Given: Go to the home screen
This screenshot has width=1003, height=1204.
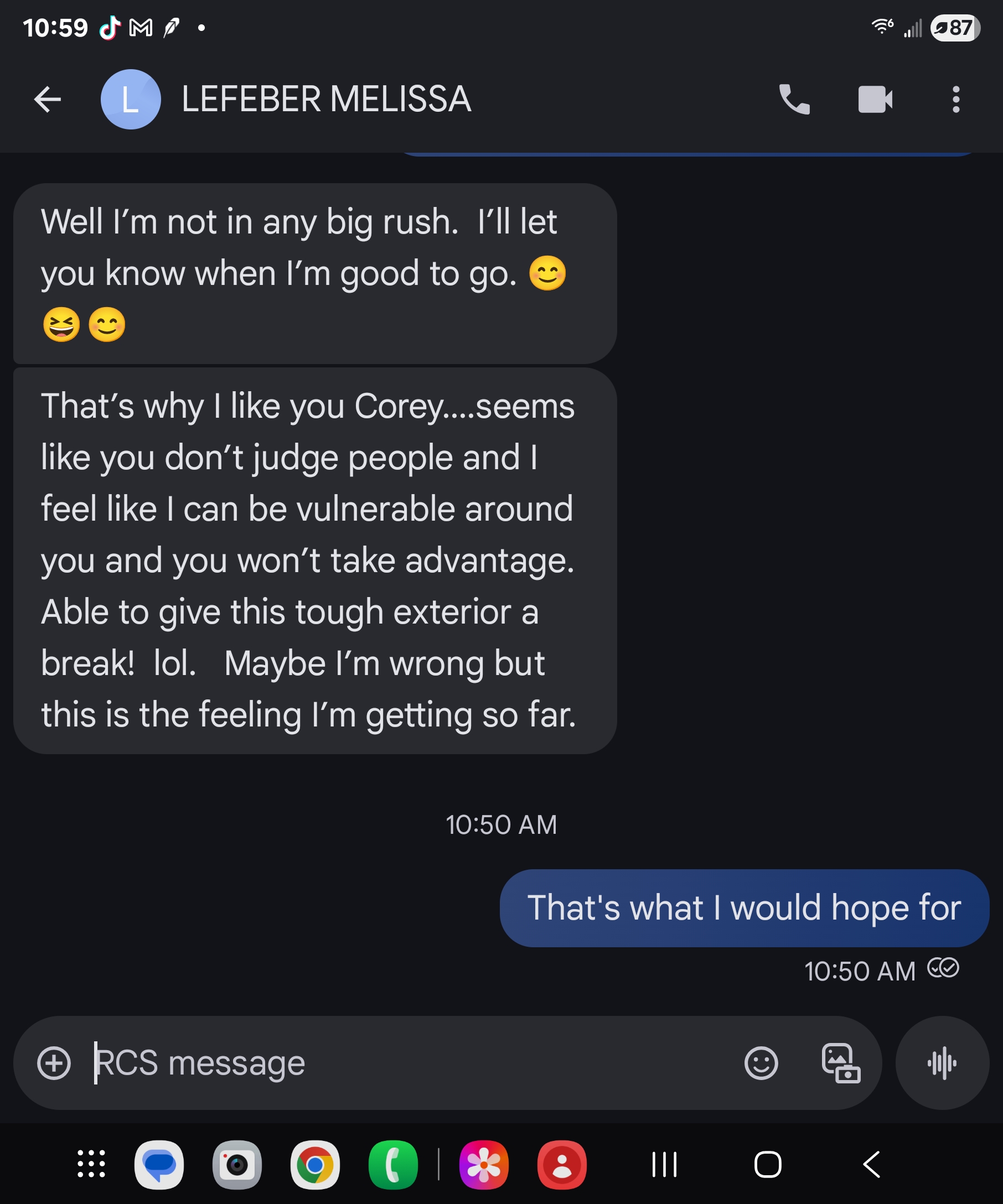Looking at the screenshot, I should coord(768,1165).
